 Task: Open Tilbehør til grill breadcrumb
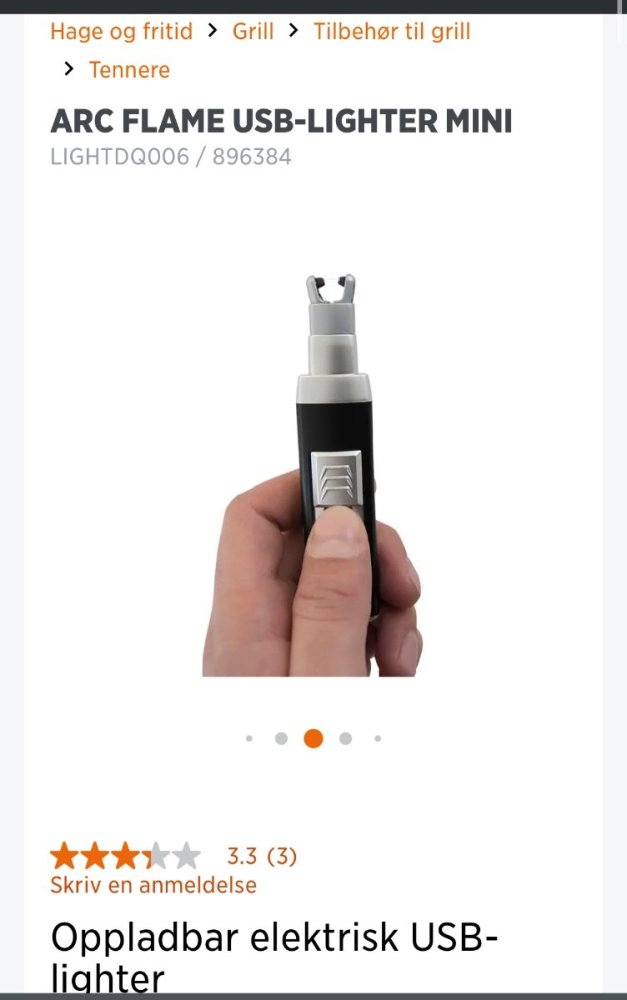tap(391, 31)
